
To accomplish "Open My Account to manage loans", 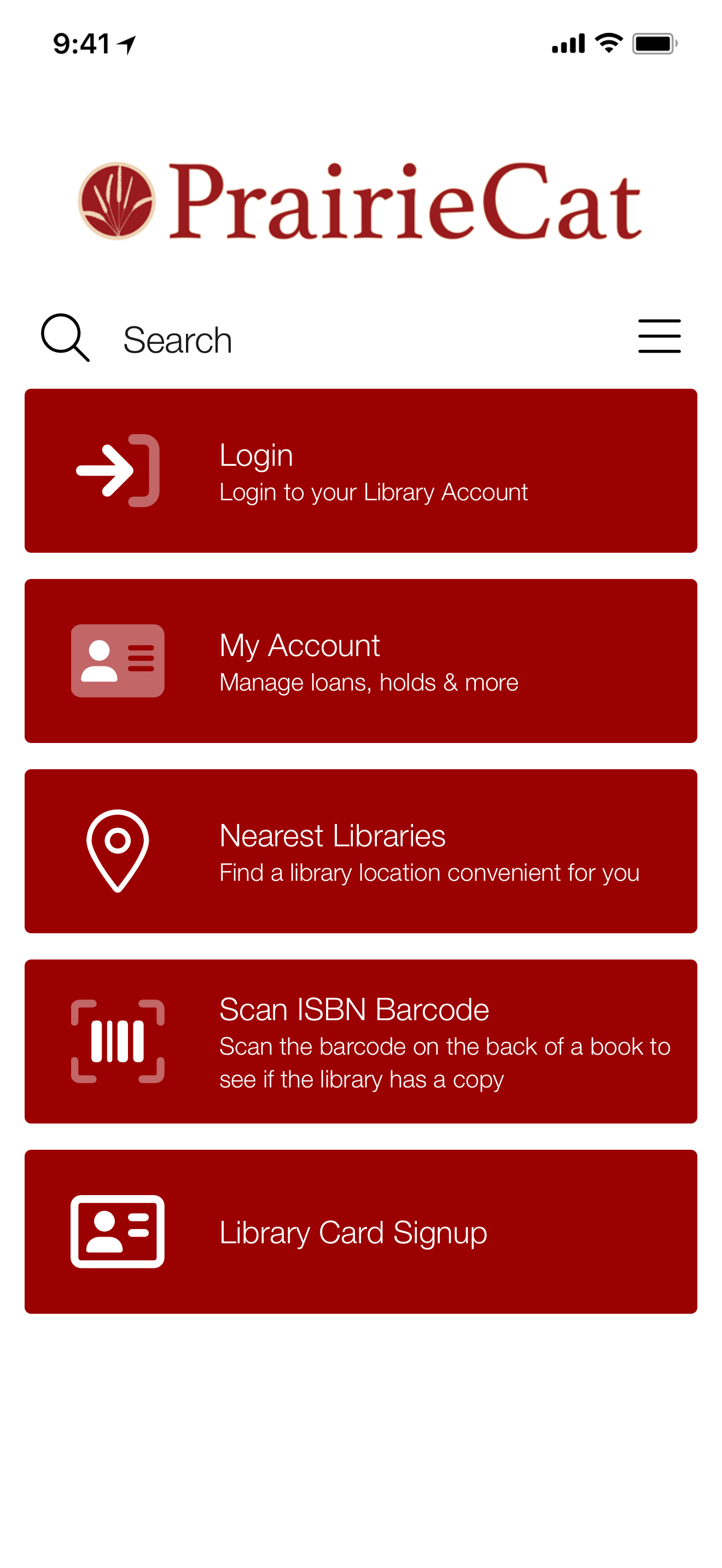I will tap(360, 660).
